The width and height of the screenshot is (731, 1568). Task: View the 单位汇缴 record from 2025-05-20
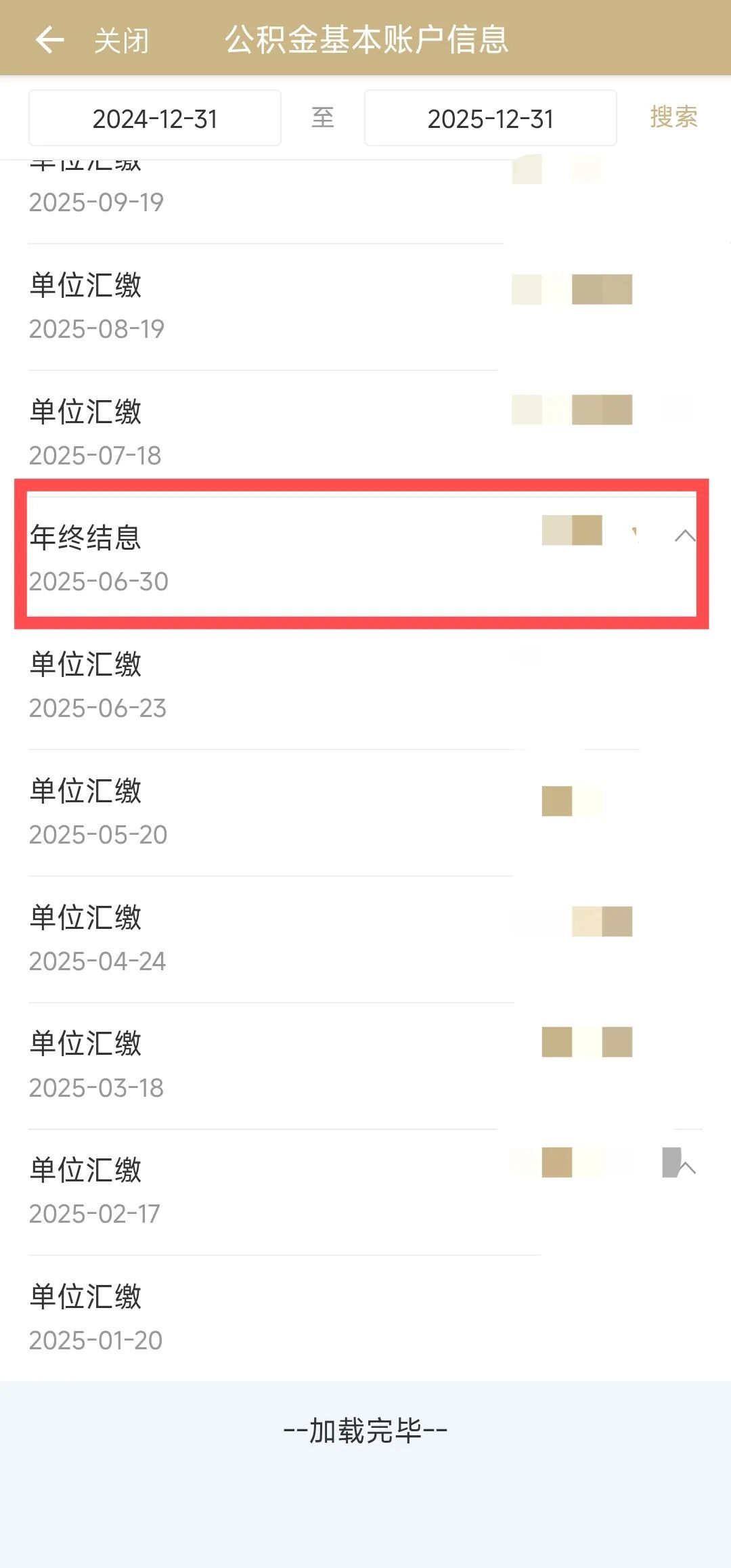(x=271, y=811)
